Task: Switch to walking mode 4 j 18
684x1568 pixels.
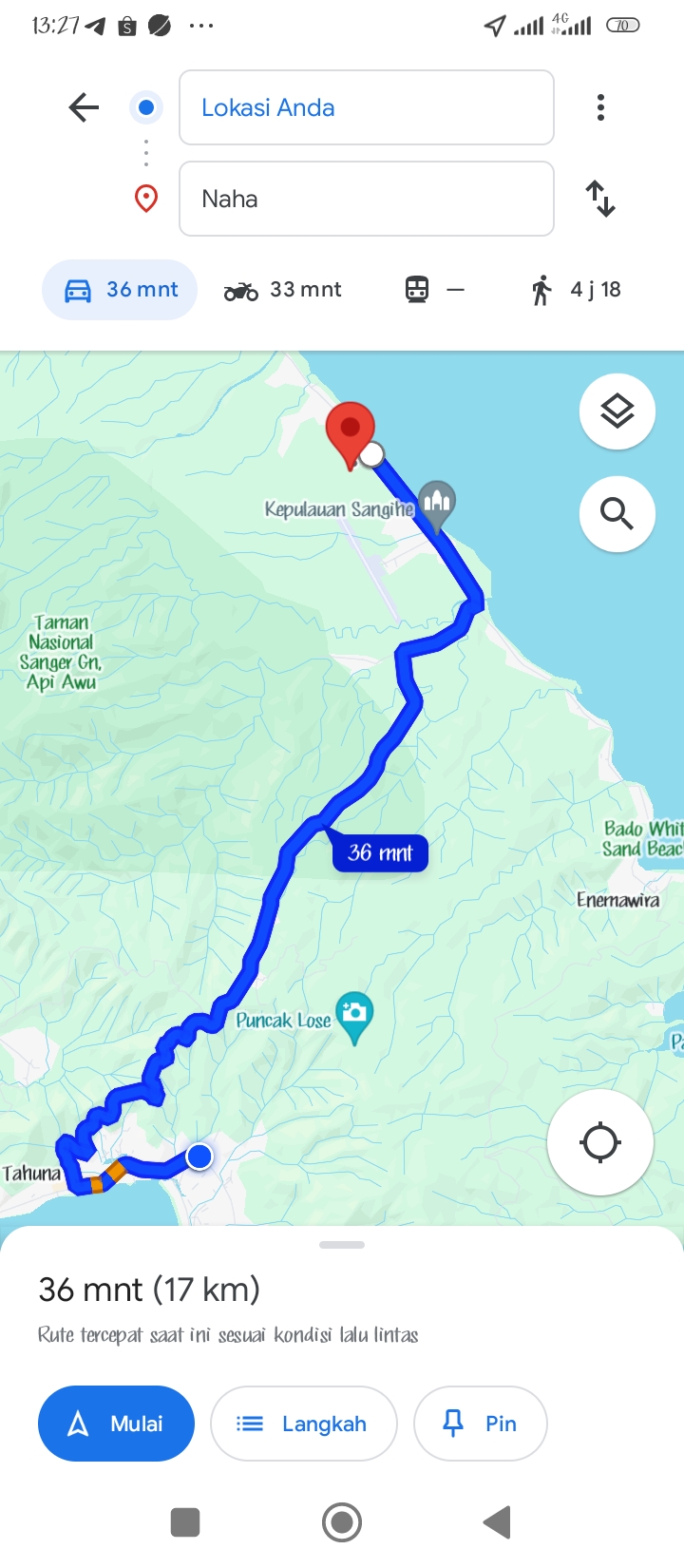Action: 576,290
